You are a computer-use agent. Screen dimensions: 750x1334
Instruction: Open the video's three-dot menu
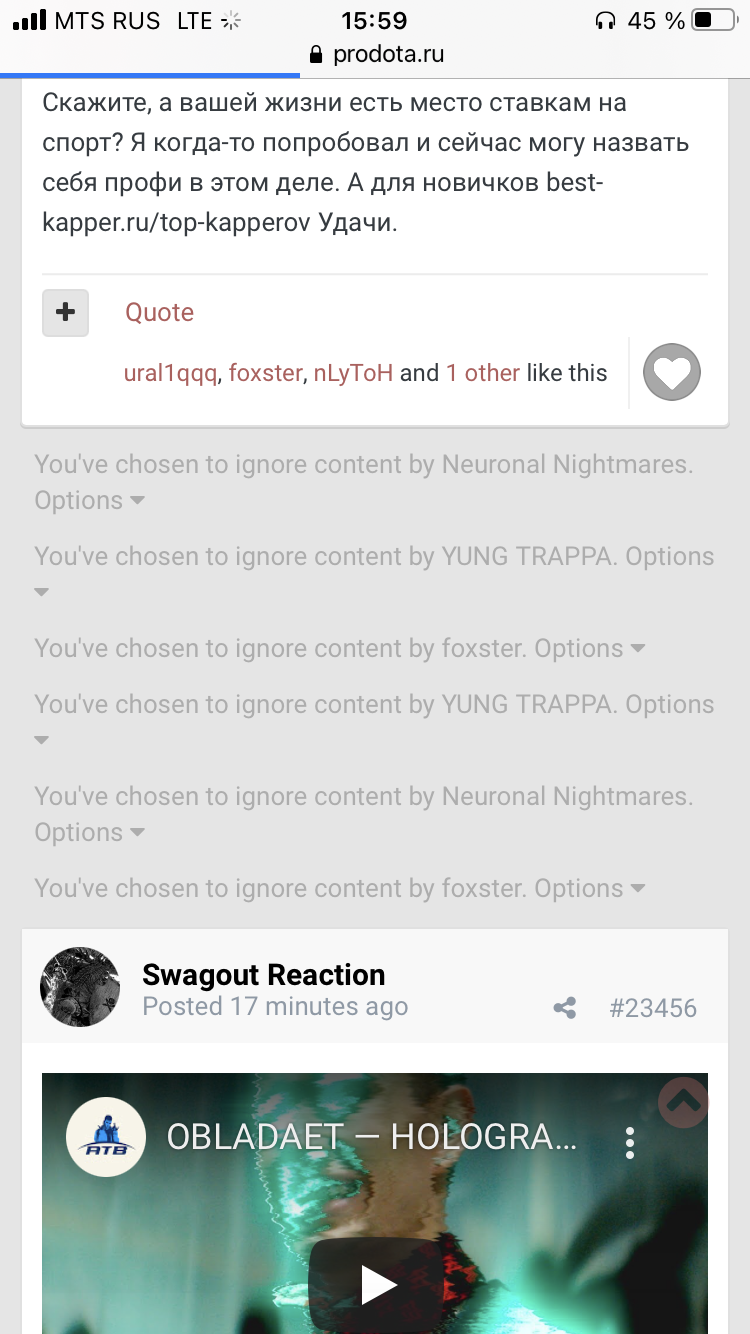(x=630, y=1141)
